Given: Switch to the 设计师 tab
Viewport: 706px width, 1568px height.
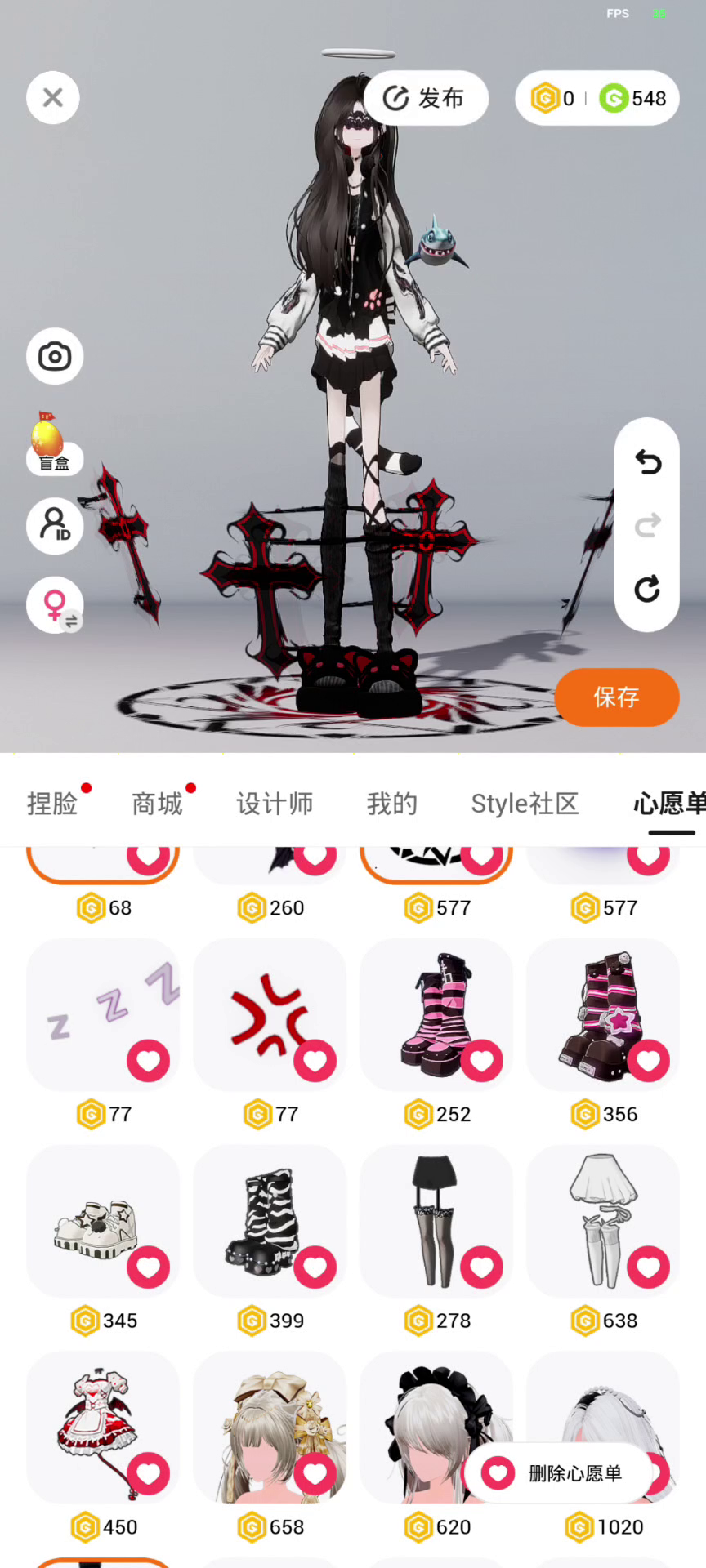Looking at the screenshot, I should point(275,804).
